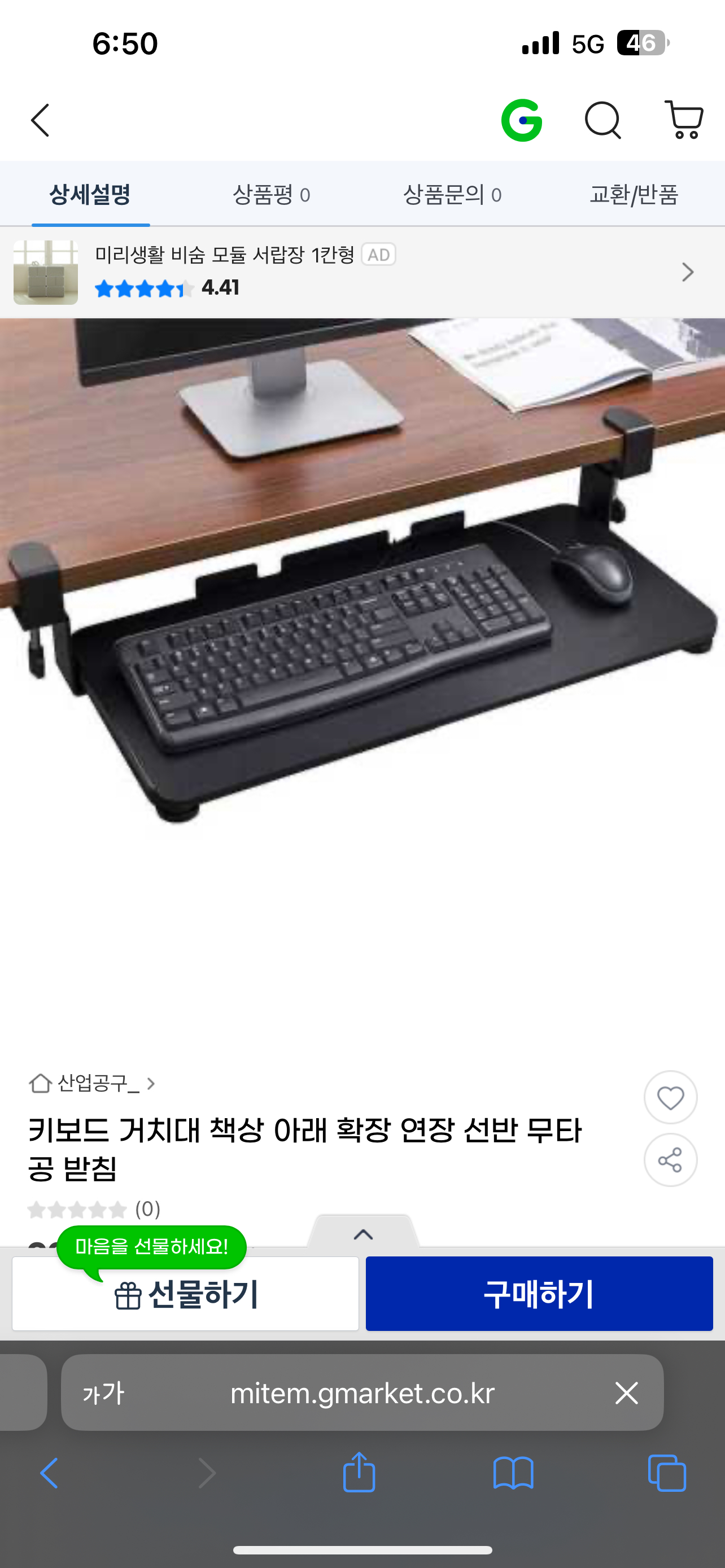The width and height of the screenshot is (725, 1568).
Task: Open search from the magnifier icon
Action: point(602,120)
